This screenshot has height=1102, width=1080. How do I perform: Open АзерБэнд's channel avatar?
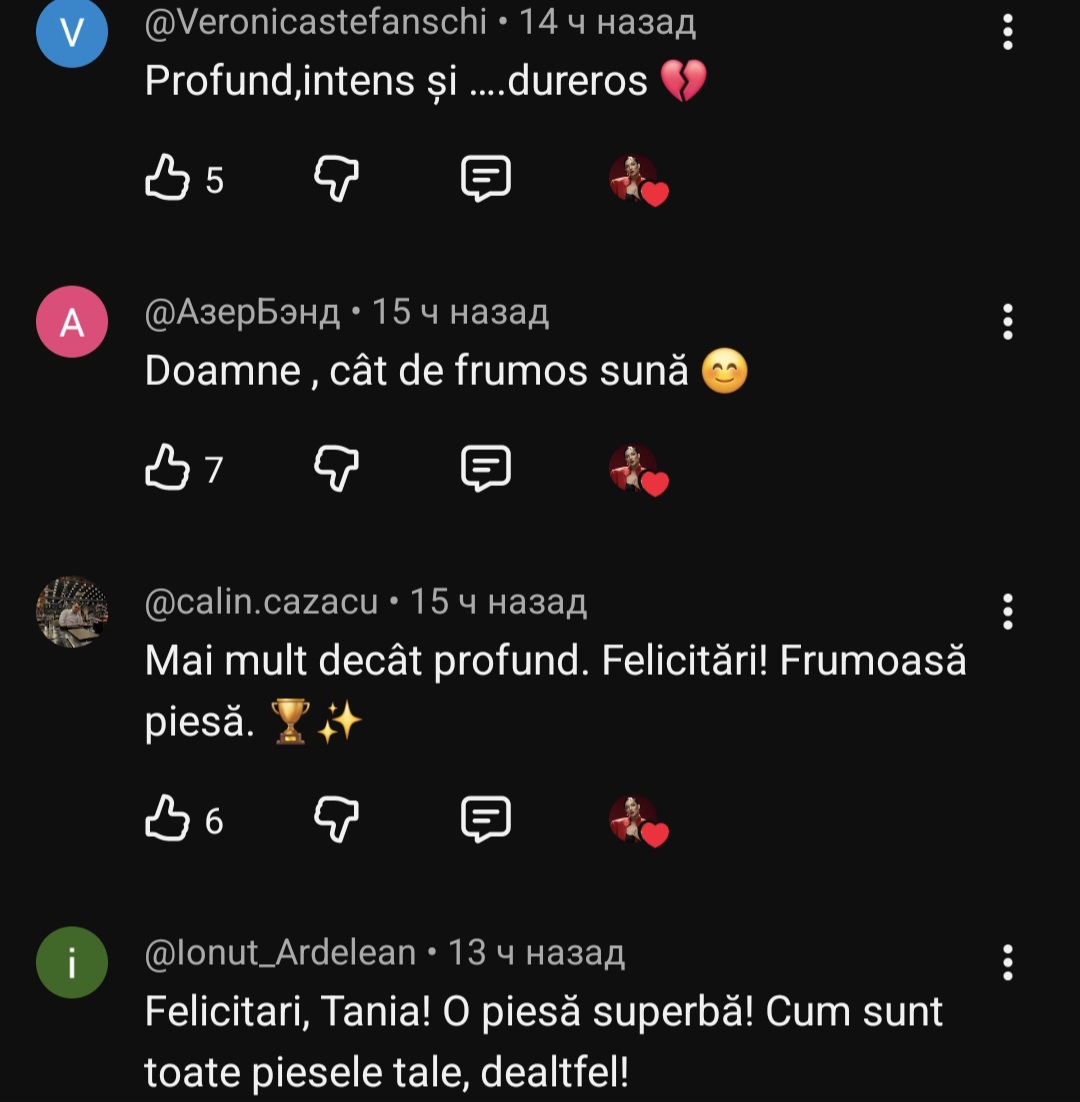(x=72, y=322)
